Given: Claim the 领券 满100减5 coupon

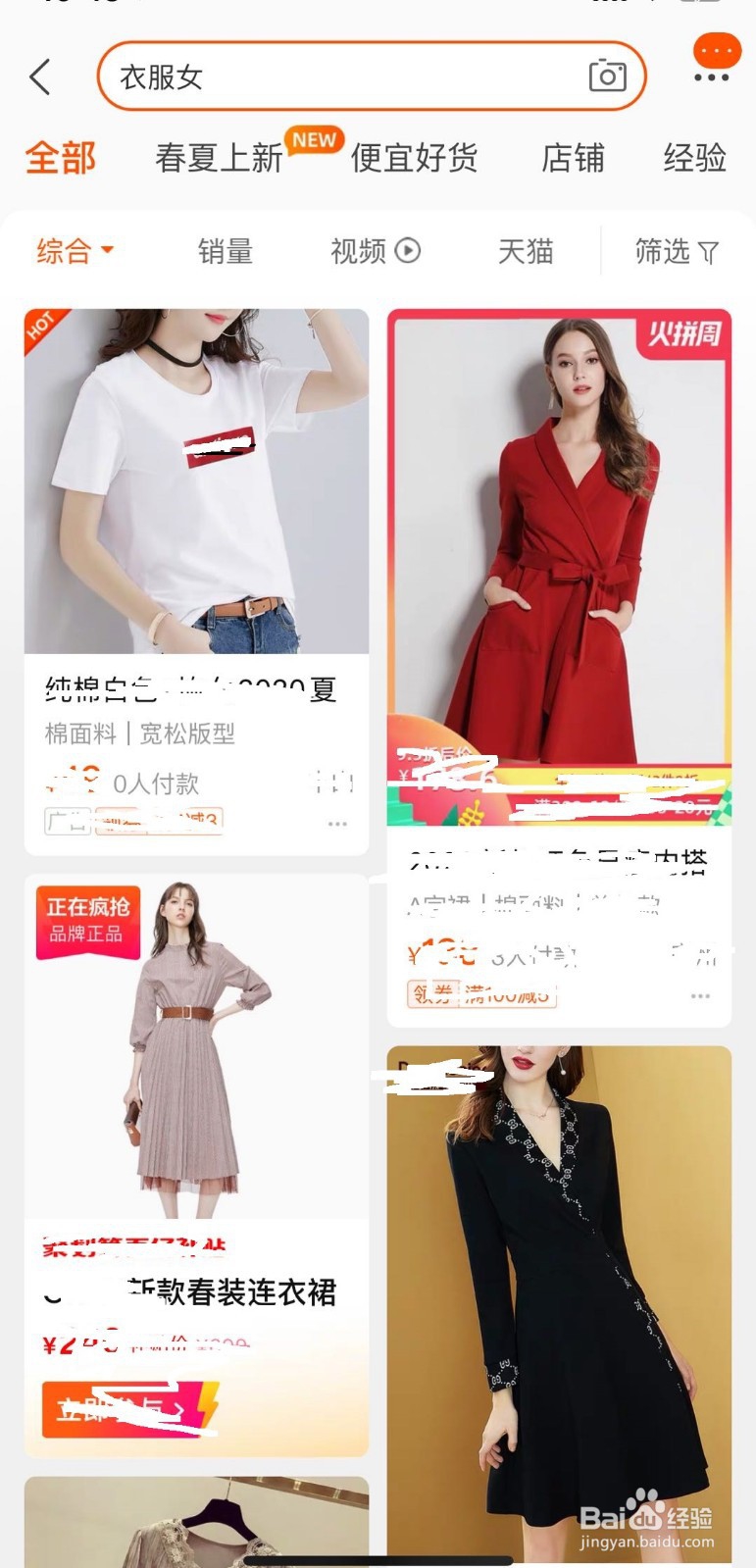Looking at the screenshot, I should pyautogui.click(x=482, y=994).
